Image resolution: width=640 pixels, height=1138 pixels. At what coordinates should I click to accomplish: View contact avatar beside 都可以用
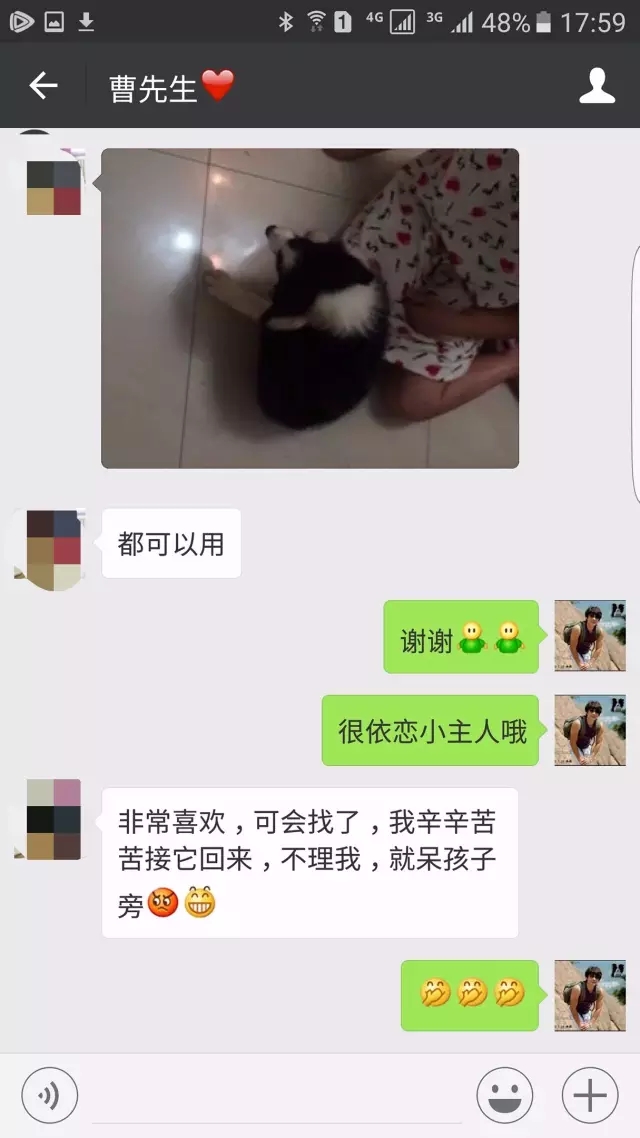[x=53, y=545]
